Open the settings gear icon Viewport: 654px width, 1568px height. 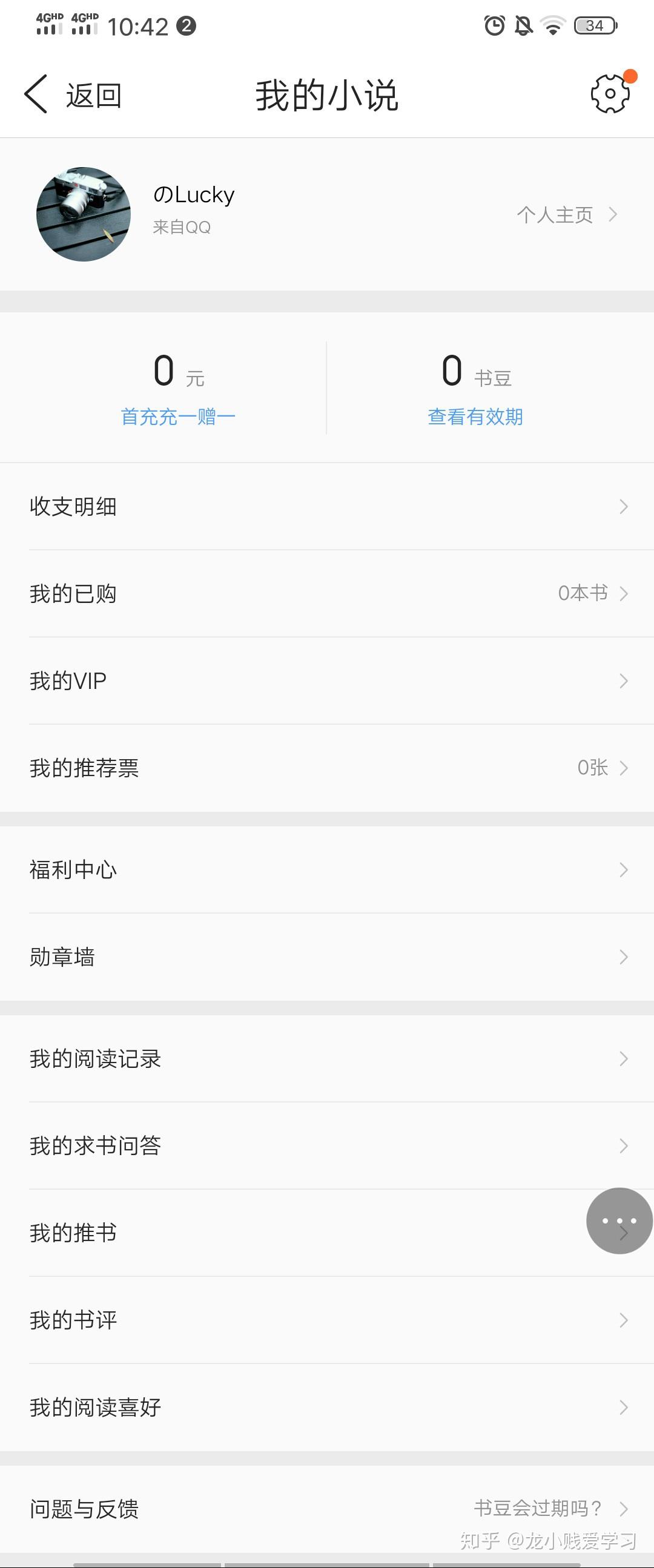(610, 94)
